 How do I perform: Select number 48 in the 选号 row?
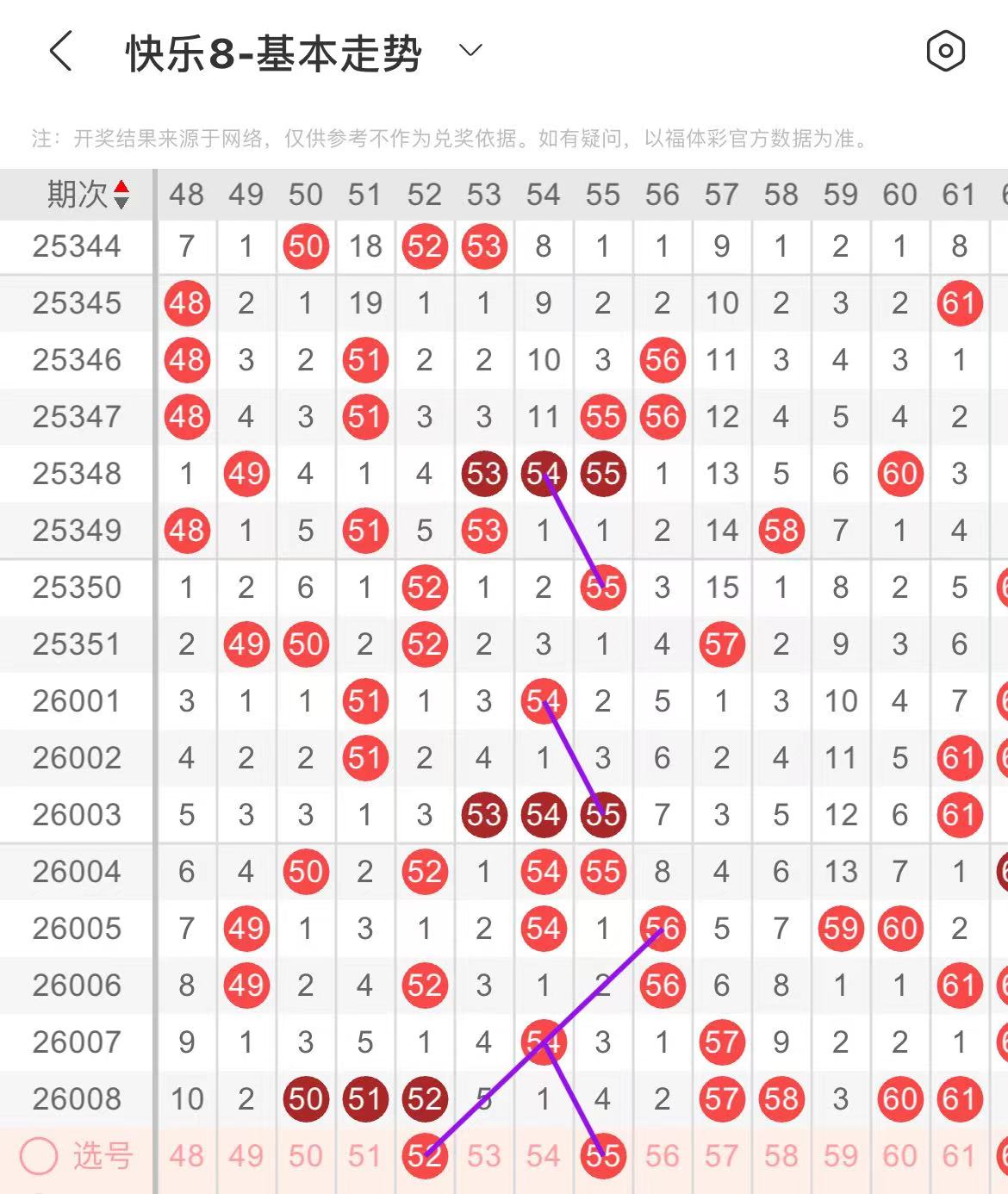tap(186, 1156)
